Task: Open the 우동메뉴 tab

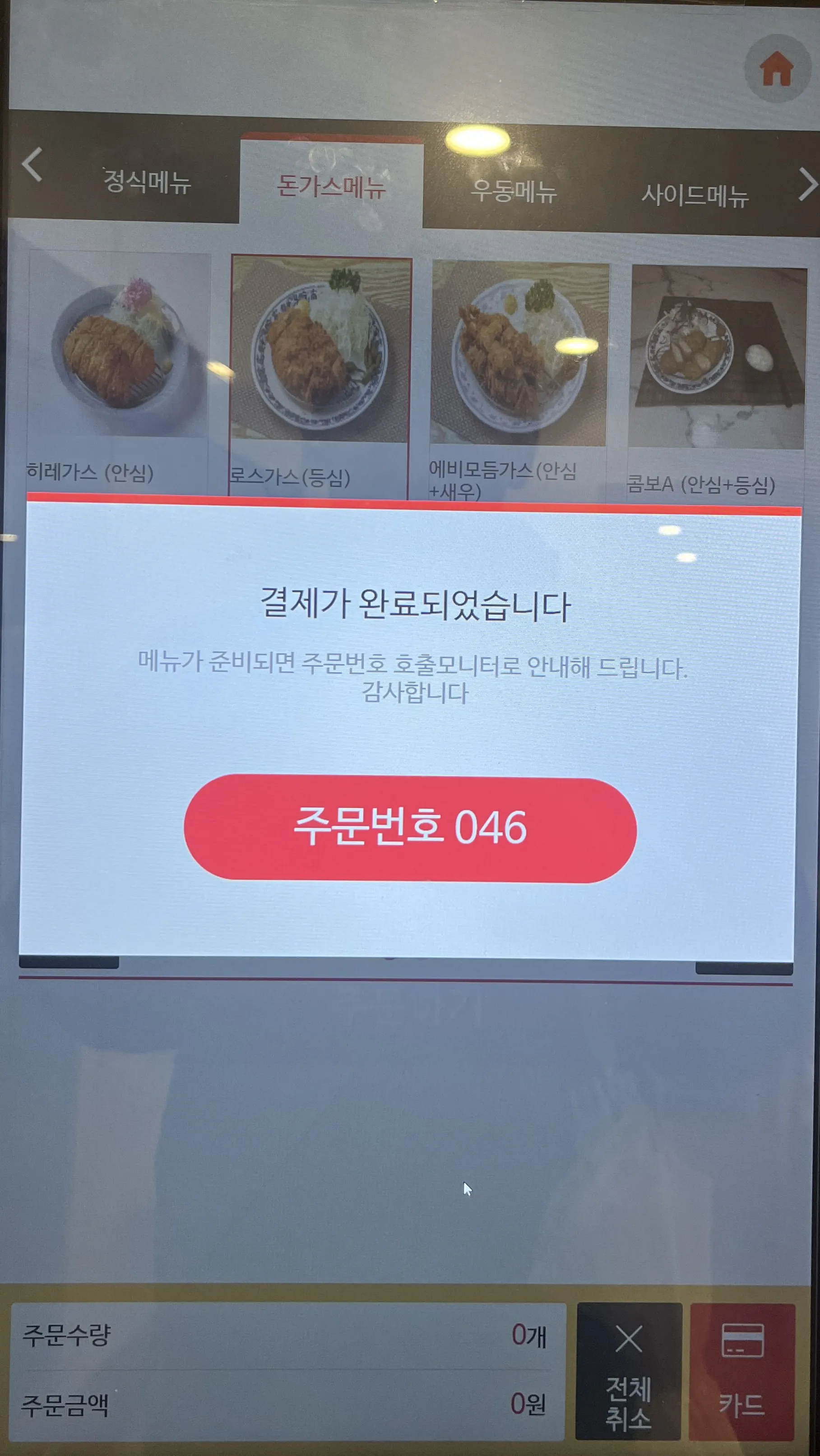Action: pyautogui.click(x=514, y=190)
